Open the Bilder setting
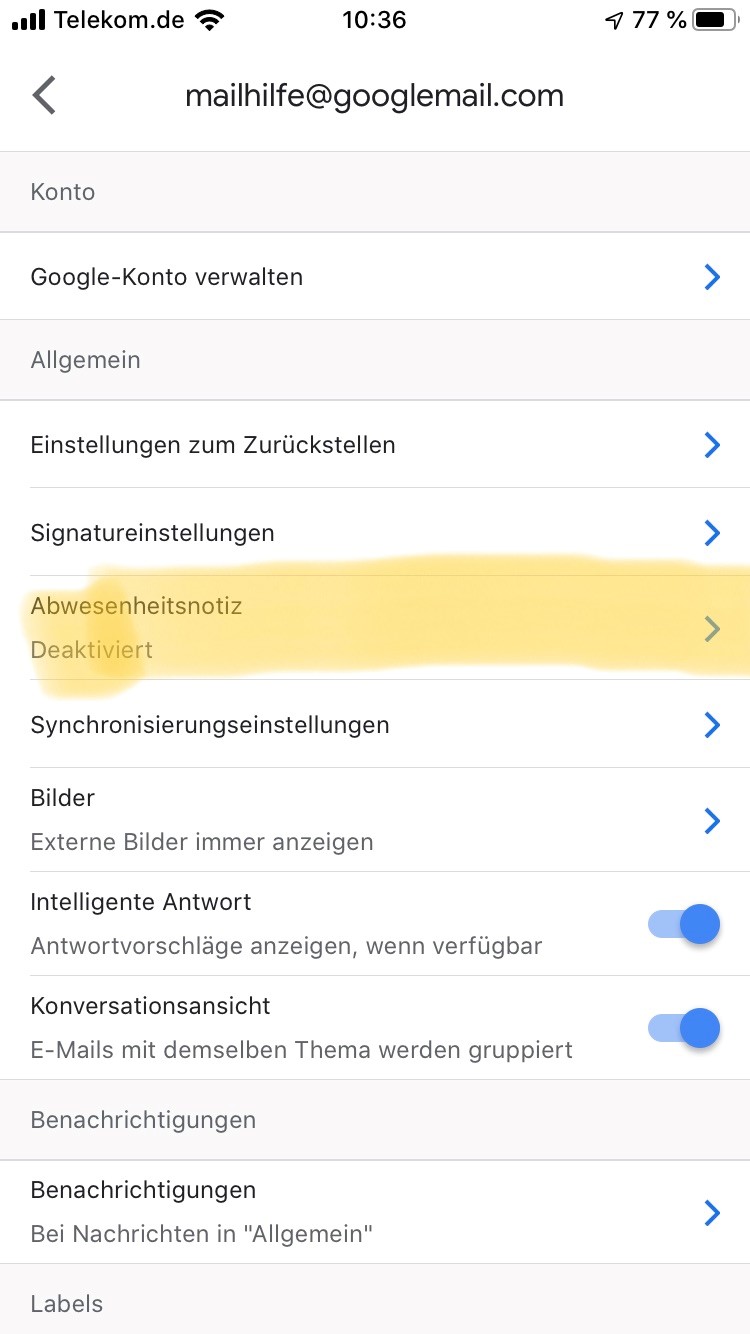750x1334 pixels. (375, 820)
